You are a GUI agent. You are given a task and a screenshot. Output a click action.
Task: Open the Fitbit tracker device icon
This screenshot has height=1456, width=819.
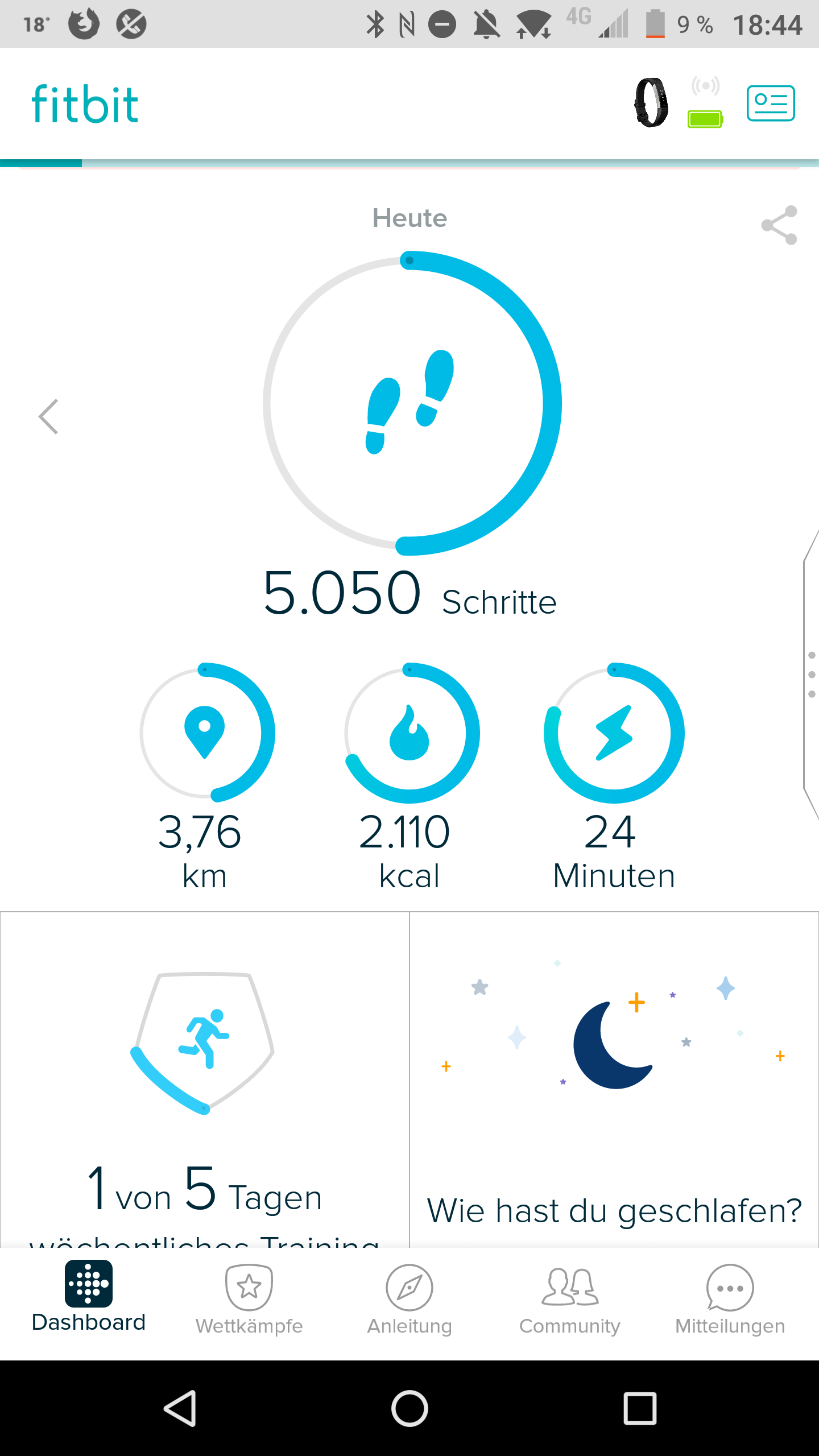tap(651, 103)
